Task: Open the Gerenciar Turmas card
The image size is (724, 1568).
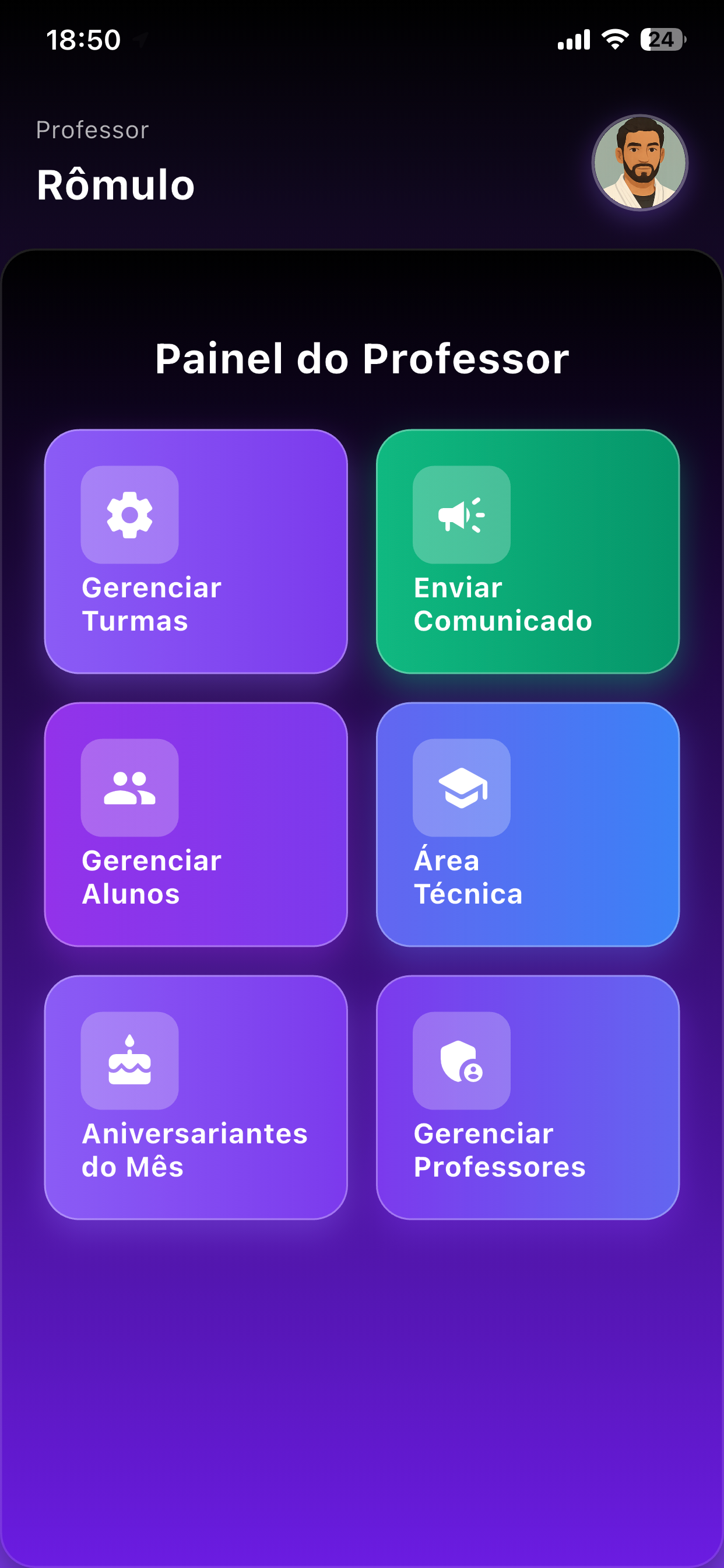Action: [196, 551]
